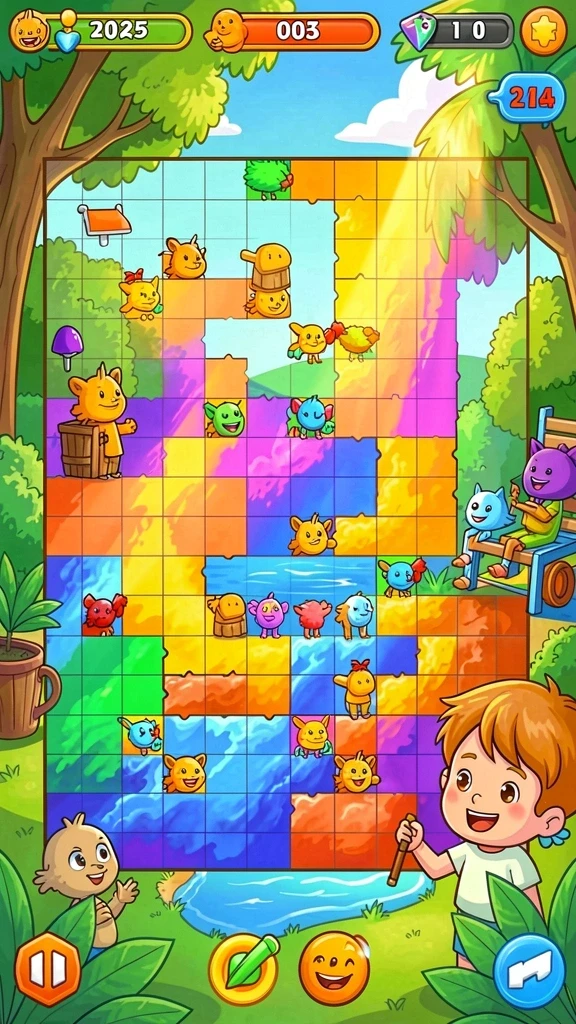The height and width of the screenshot is (1024, 576).
Task: Open the orange star button at top
Action: tap(543, 31)
